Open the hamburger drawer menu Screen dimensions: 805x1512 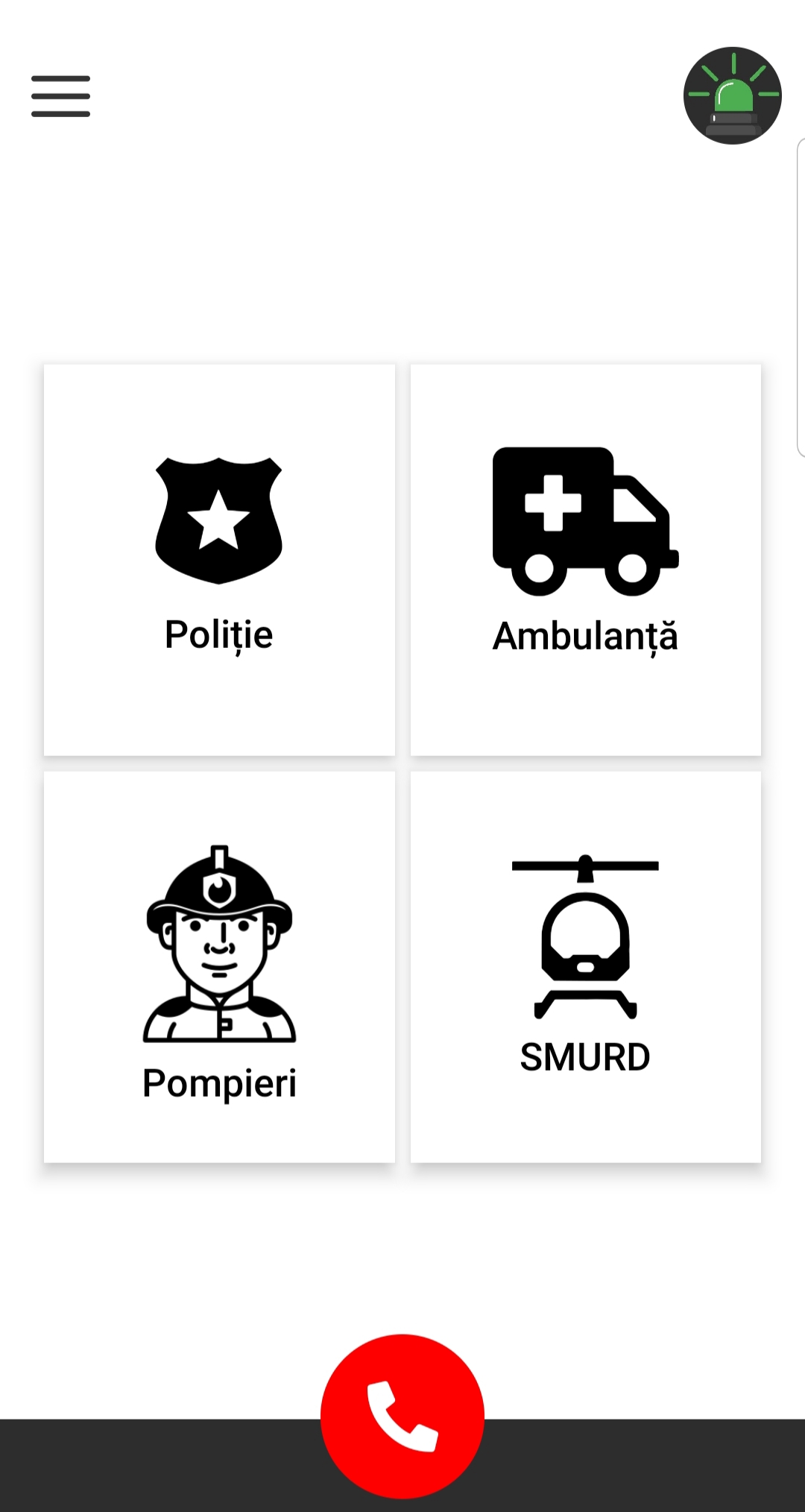tap(60, 96)
